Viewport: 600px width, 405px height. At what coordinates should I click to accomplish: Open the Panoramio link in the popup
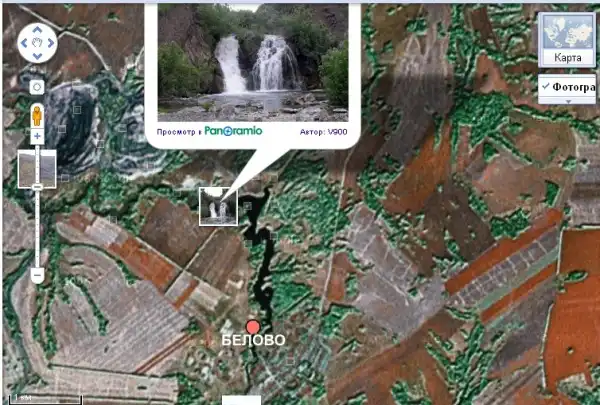234,131
